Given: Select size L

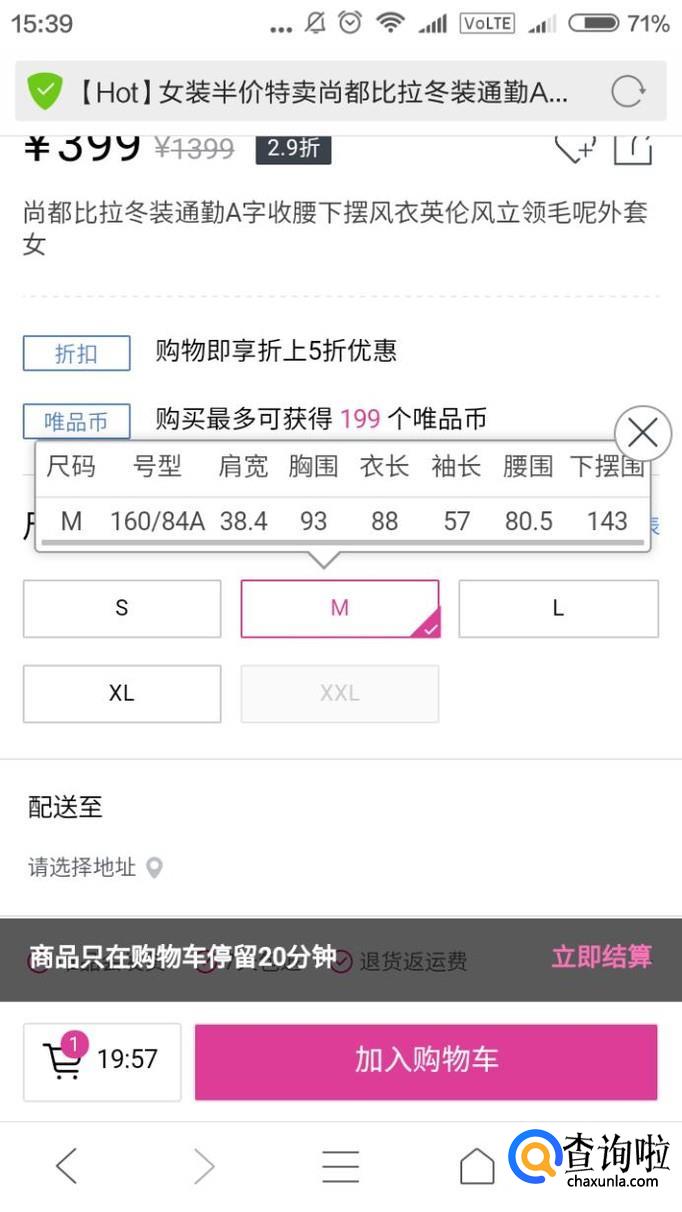Looking at the screenshot, I should pyautogui.click(x=558, y=608).
